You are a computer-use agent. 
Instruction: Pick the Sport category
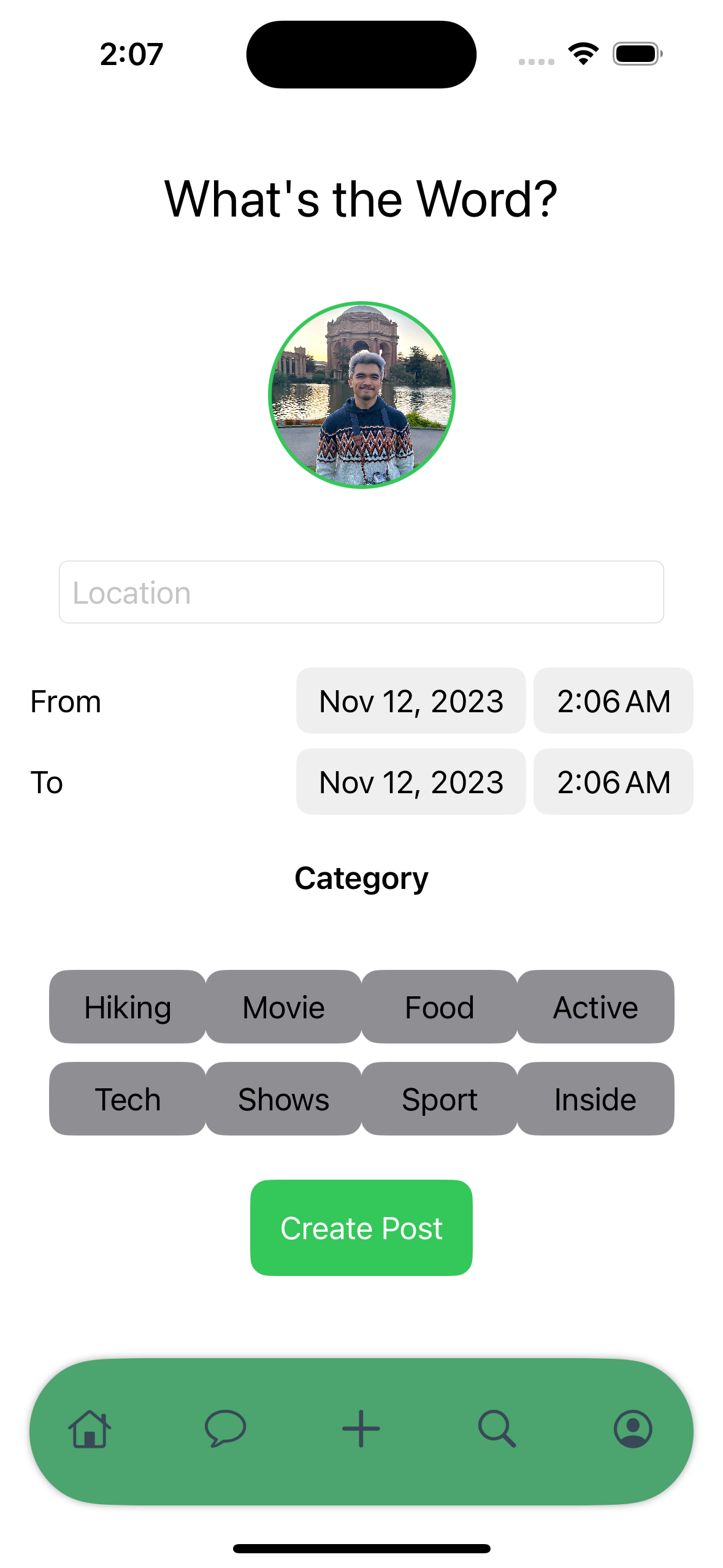click(x=439, y=1099)
